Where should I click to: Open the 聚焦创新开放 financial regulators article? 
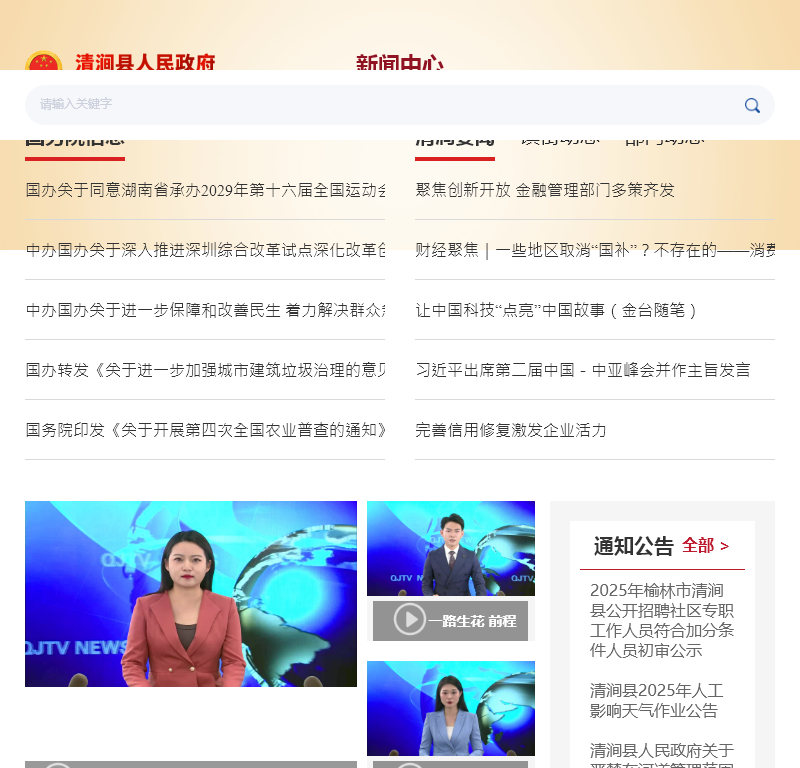click(545, 190)
